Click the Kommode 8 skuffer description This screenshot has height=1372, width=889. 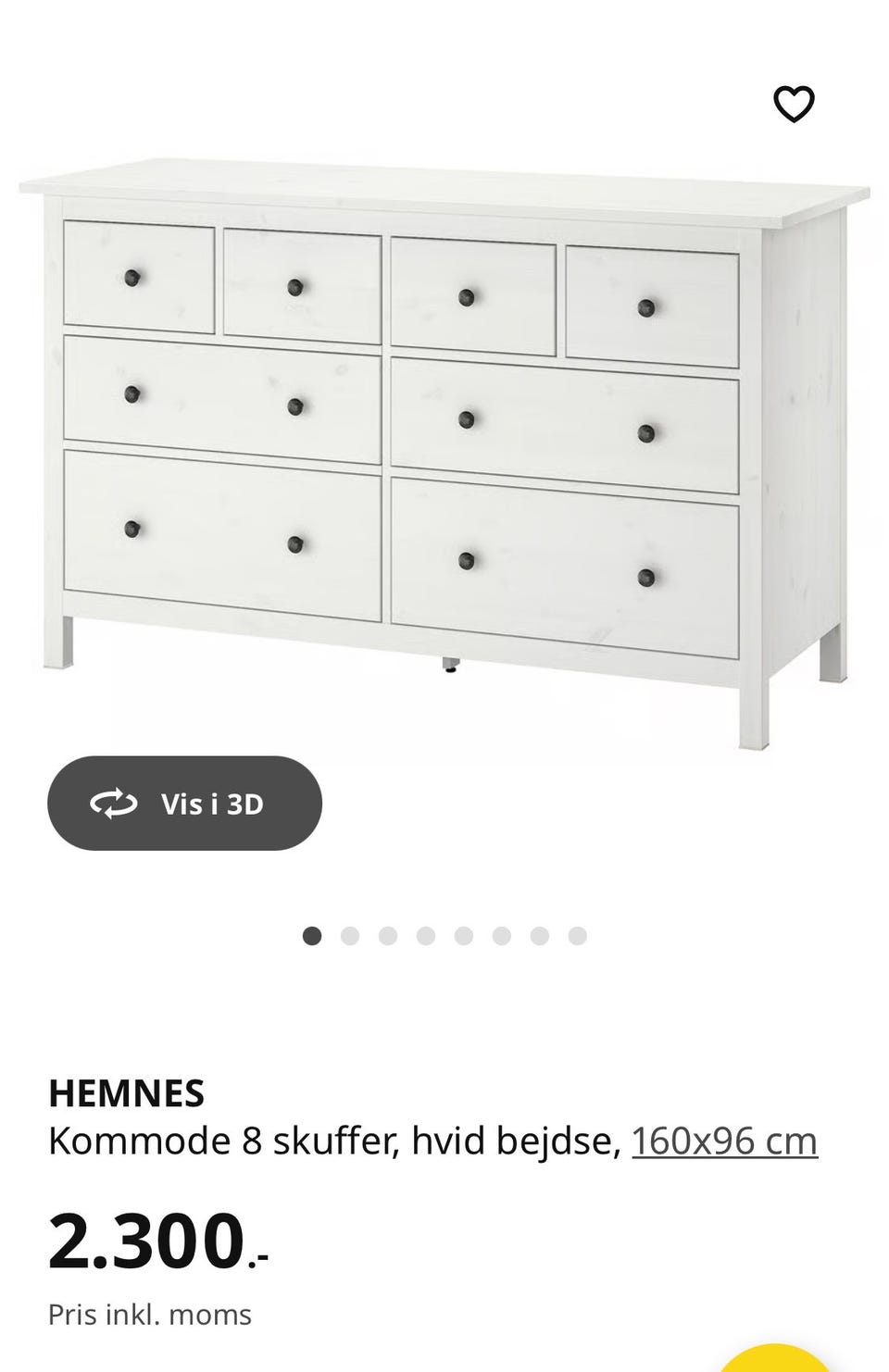(333, 1141)
